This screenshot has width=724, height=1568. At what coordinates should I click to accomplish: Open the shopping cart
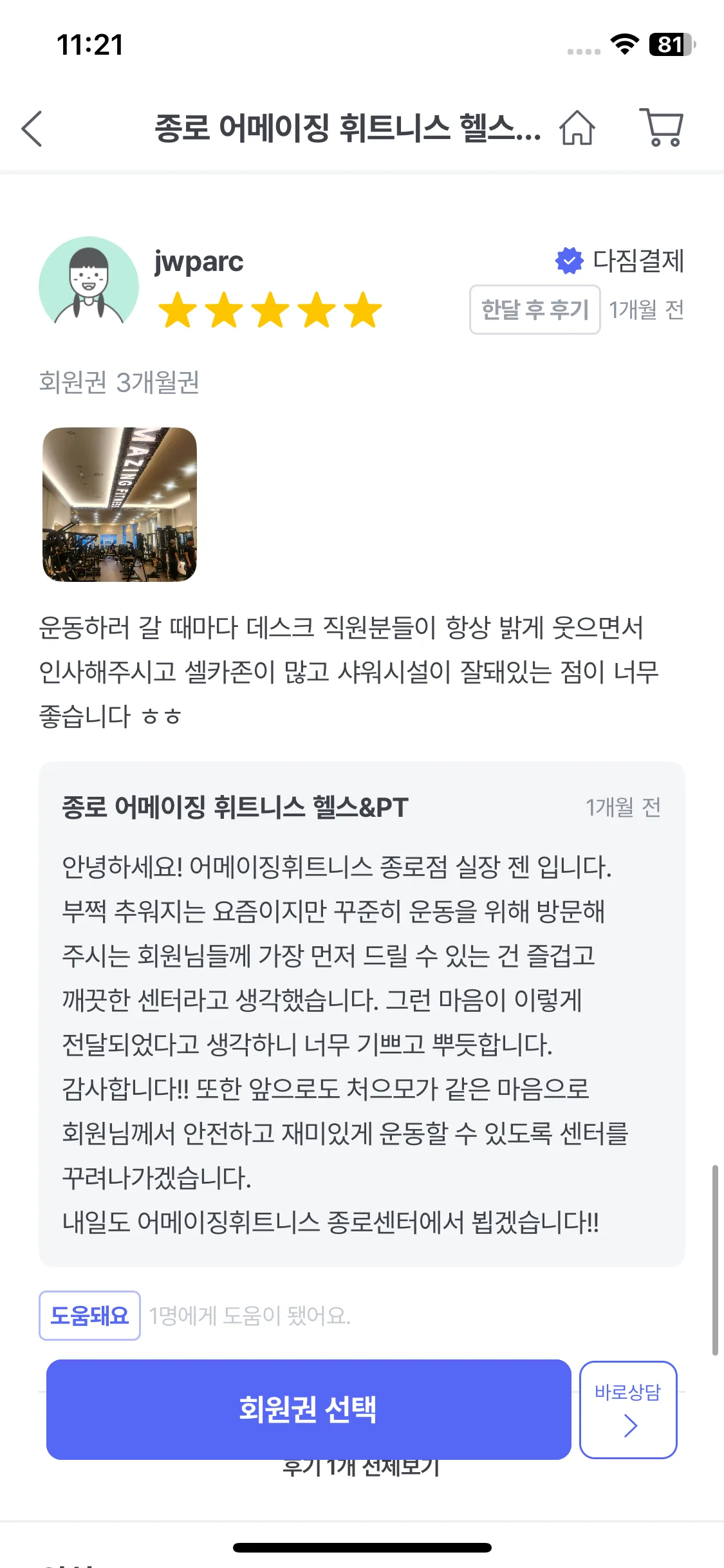[x=662, y=127]
